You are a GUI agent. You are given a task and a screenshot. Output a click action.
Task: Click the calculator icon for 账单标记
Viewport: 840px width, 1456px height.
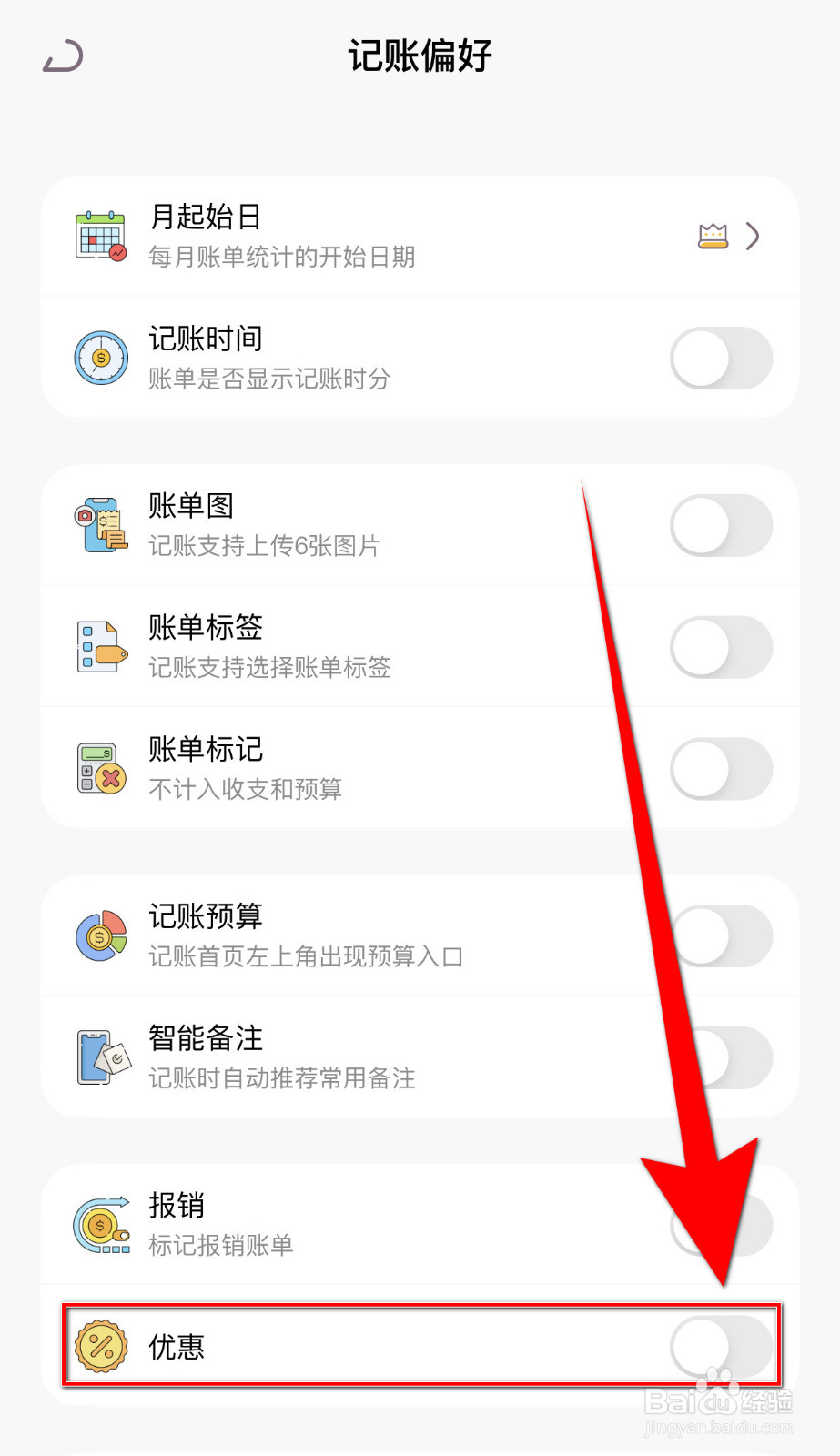[x=99, y=767]
